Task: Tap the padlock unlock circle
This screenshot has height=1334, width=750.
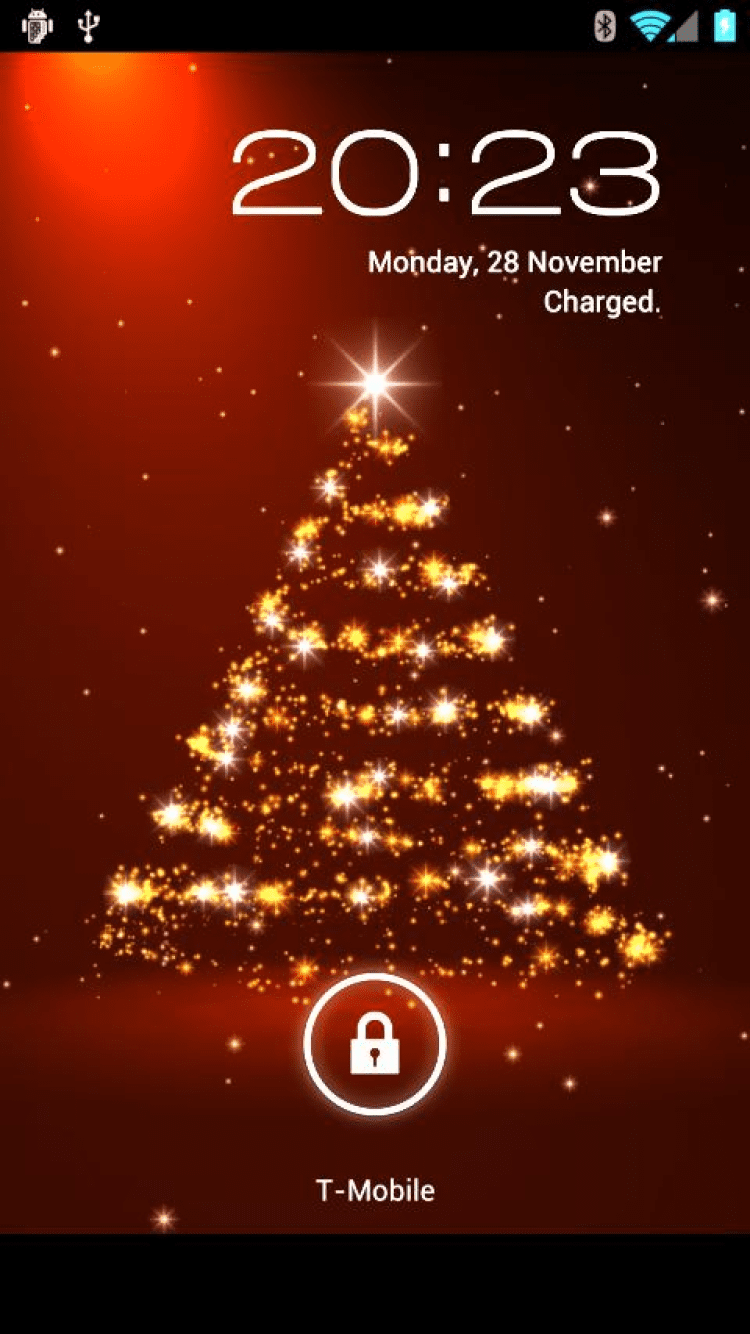Action: pos(375,1044)
